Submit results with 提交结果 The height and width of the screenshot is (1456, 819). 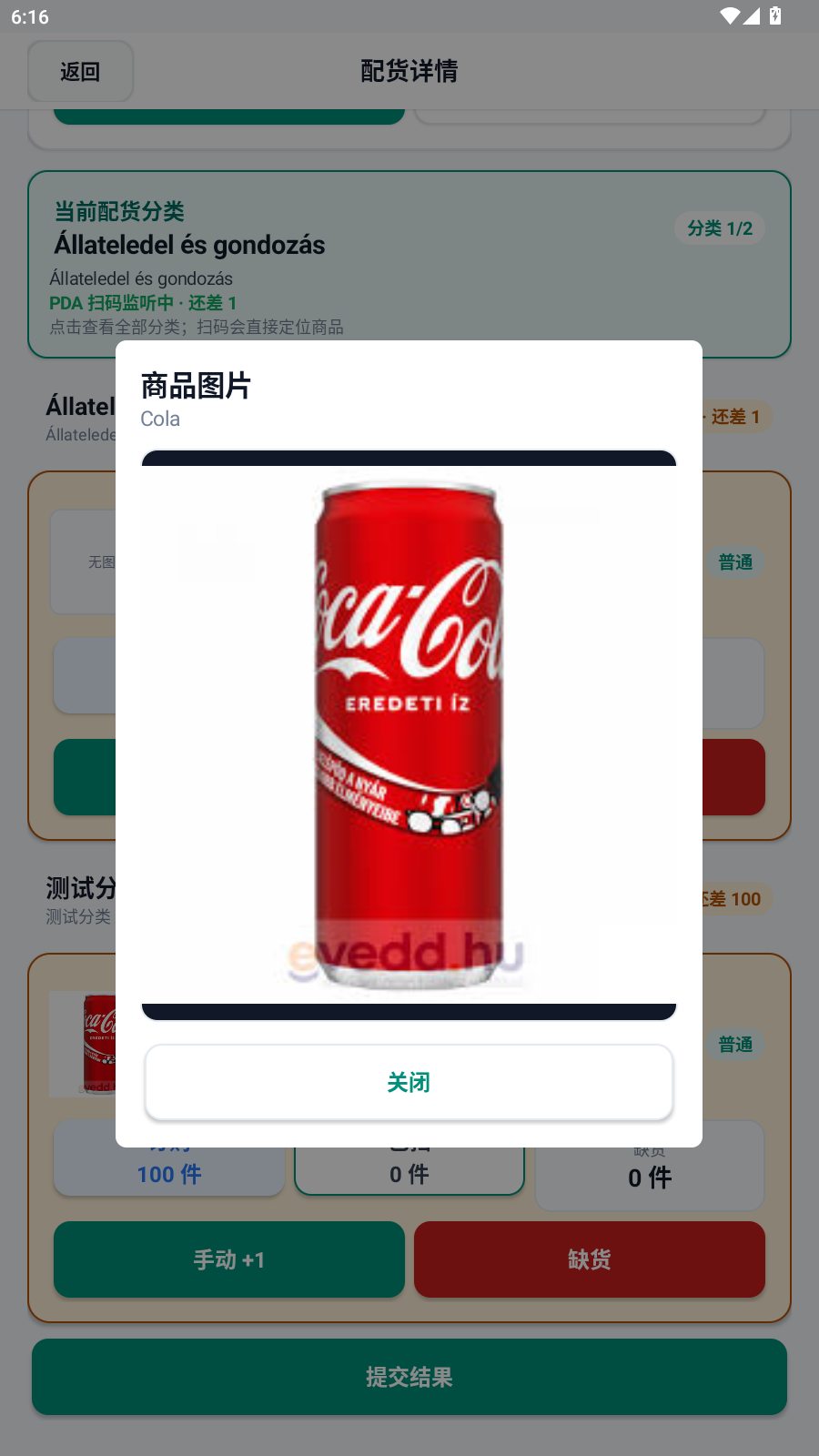[x=409, y=1377]
